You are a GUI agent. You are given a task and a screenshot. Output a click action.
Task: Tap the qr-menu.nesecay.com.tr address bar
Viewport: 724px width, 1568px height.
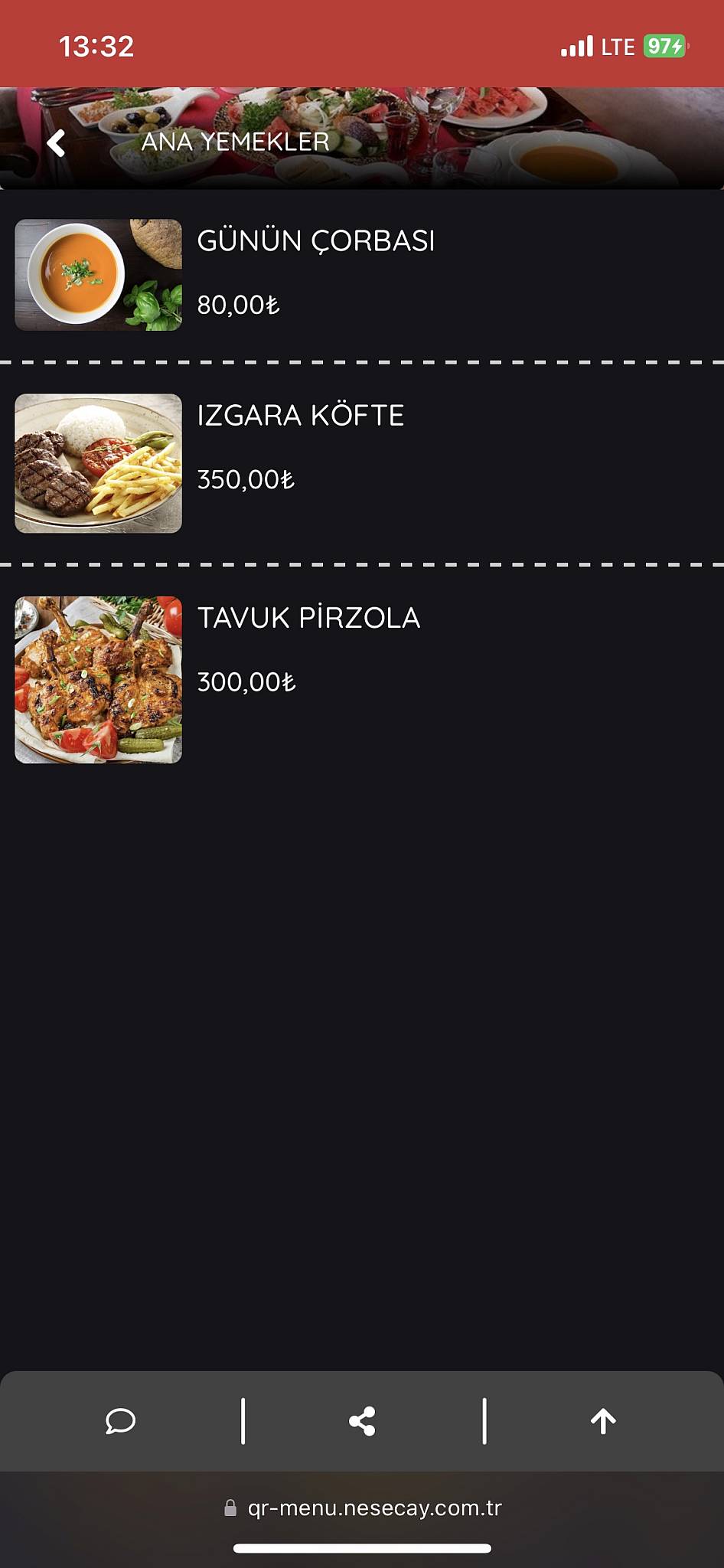click(362, 1508)
